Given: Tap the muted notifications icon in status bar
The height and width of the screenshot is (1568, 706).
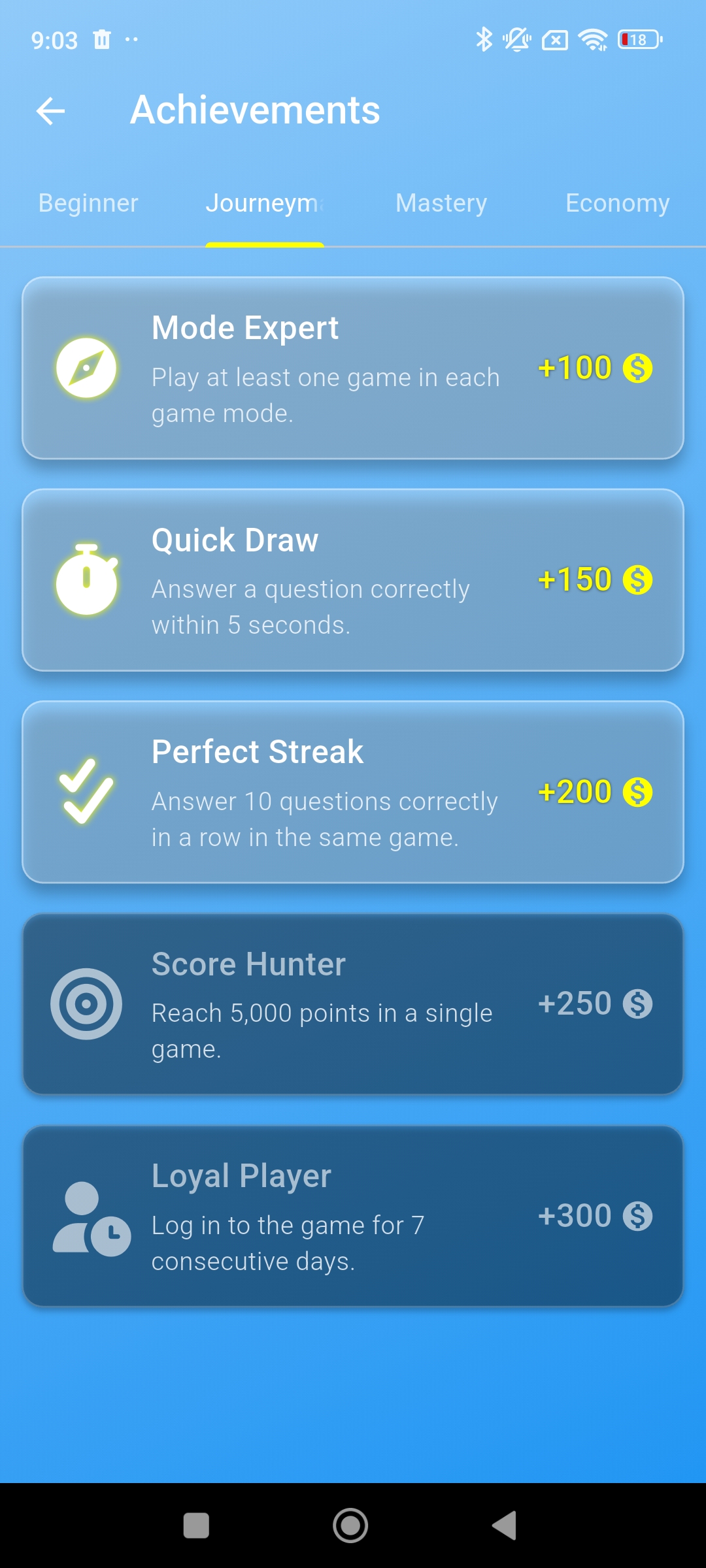Looking at the screenshot, I should coord(516,40).
